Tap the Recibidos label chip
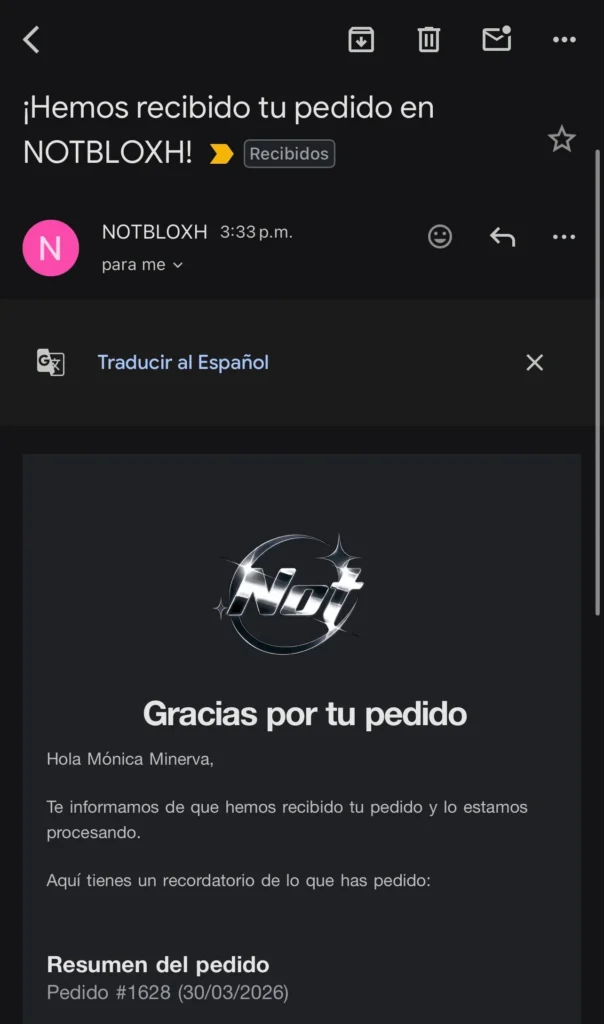The height and width of the screenshot is (1024, 604). click(x=289, y=154)
